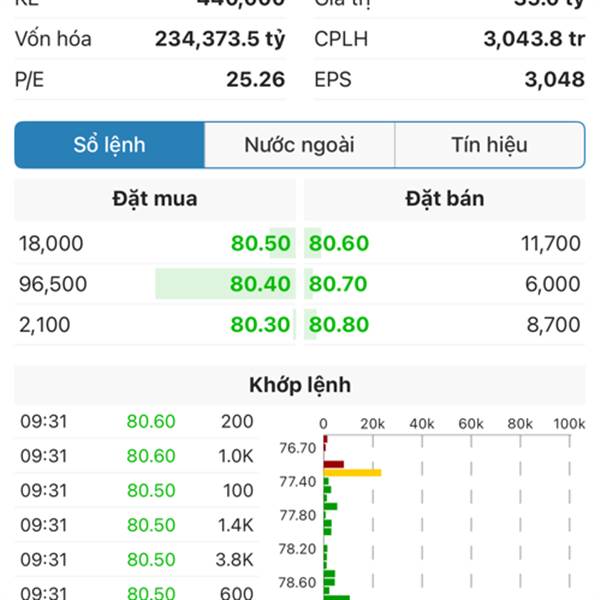Viewport: 600px width, 600px height.
Task: Select the Tín hiệu tab
Action: [x=489, y=145]
